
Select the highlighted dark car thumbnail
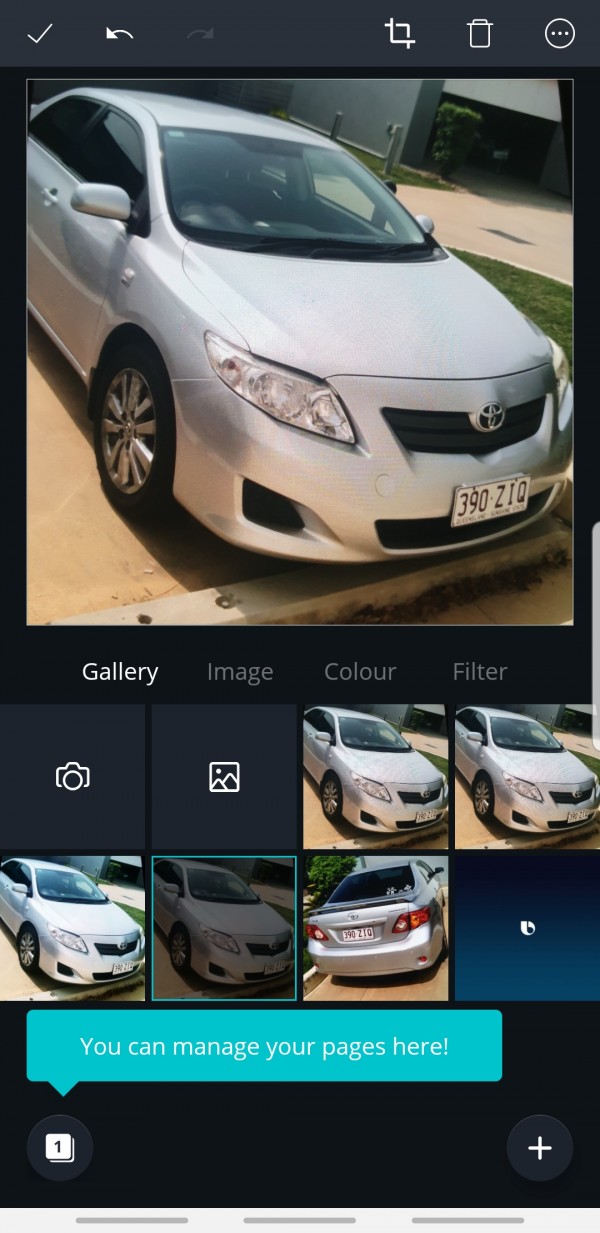click(224, 928)
